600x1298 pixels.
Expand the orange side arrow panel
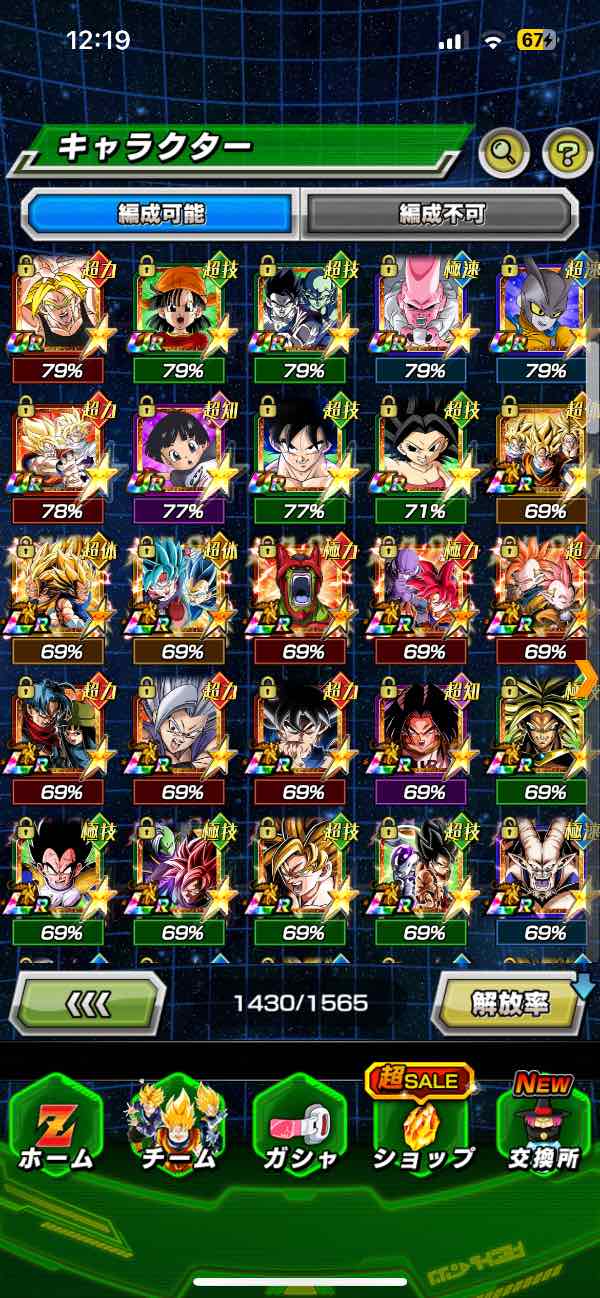587,677
